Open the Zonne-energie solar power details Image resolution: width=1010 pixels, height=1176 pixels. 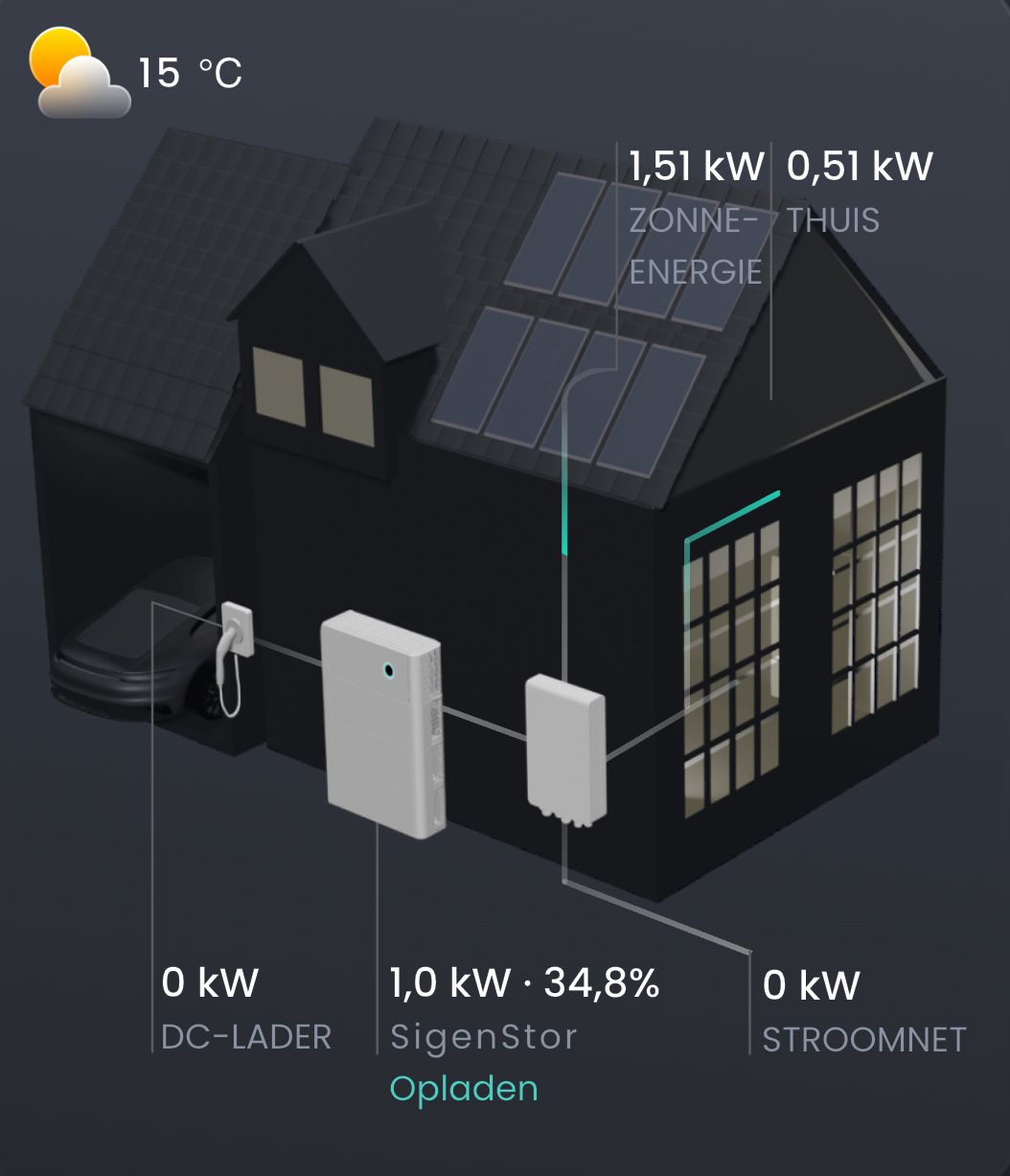[695, 219]
